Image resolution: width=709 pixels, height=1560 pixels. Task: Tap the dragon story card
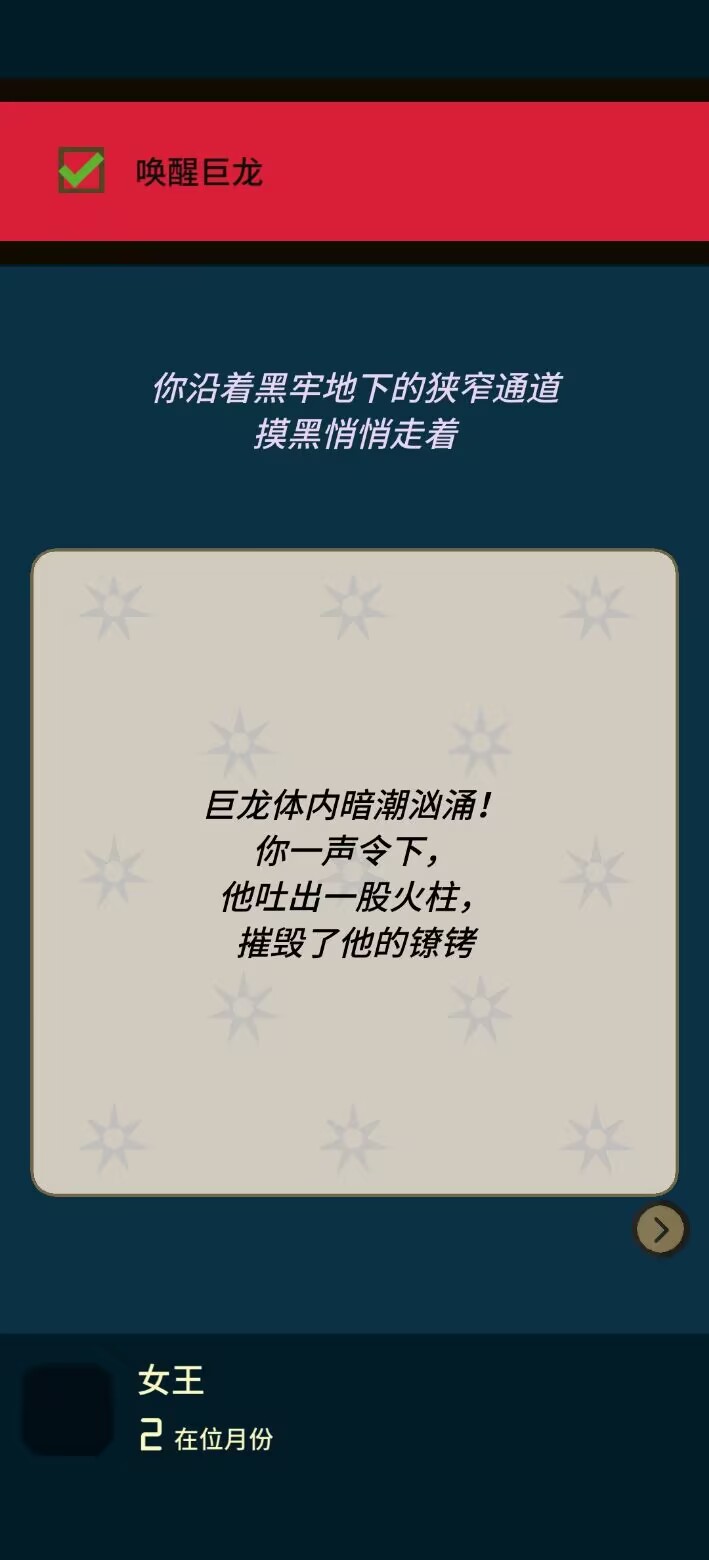coord(354,871)
